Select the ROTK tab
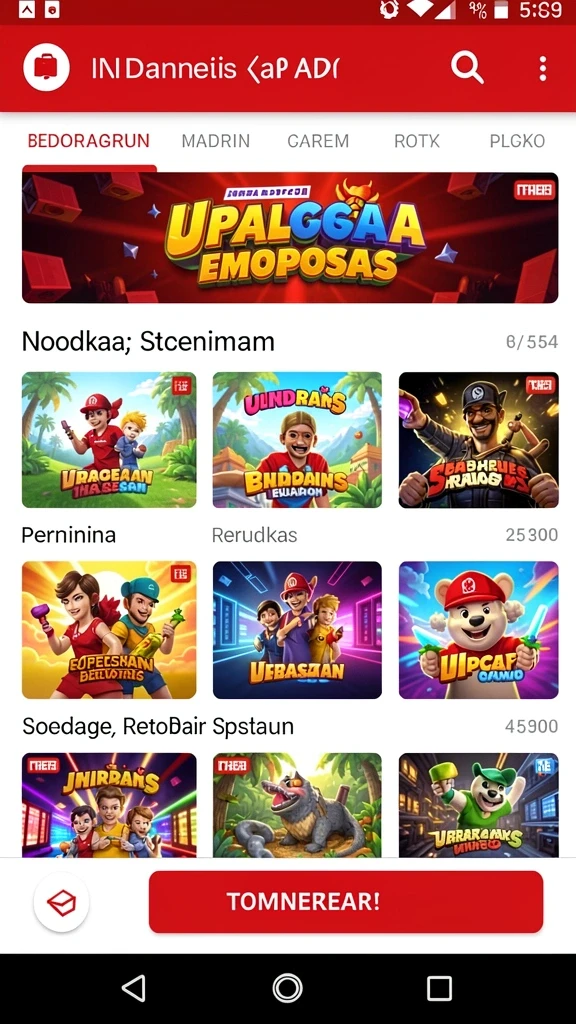Viewport: 576px width, 1024px height. pos(417,141)
